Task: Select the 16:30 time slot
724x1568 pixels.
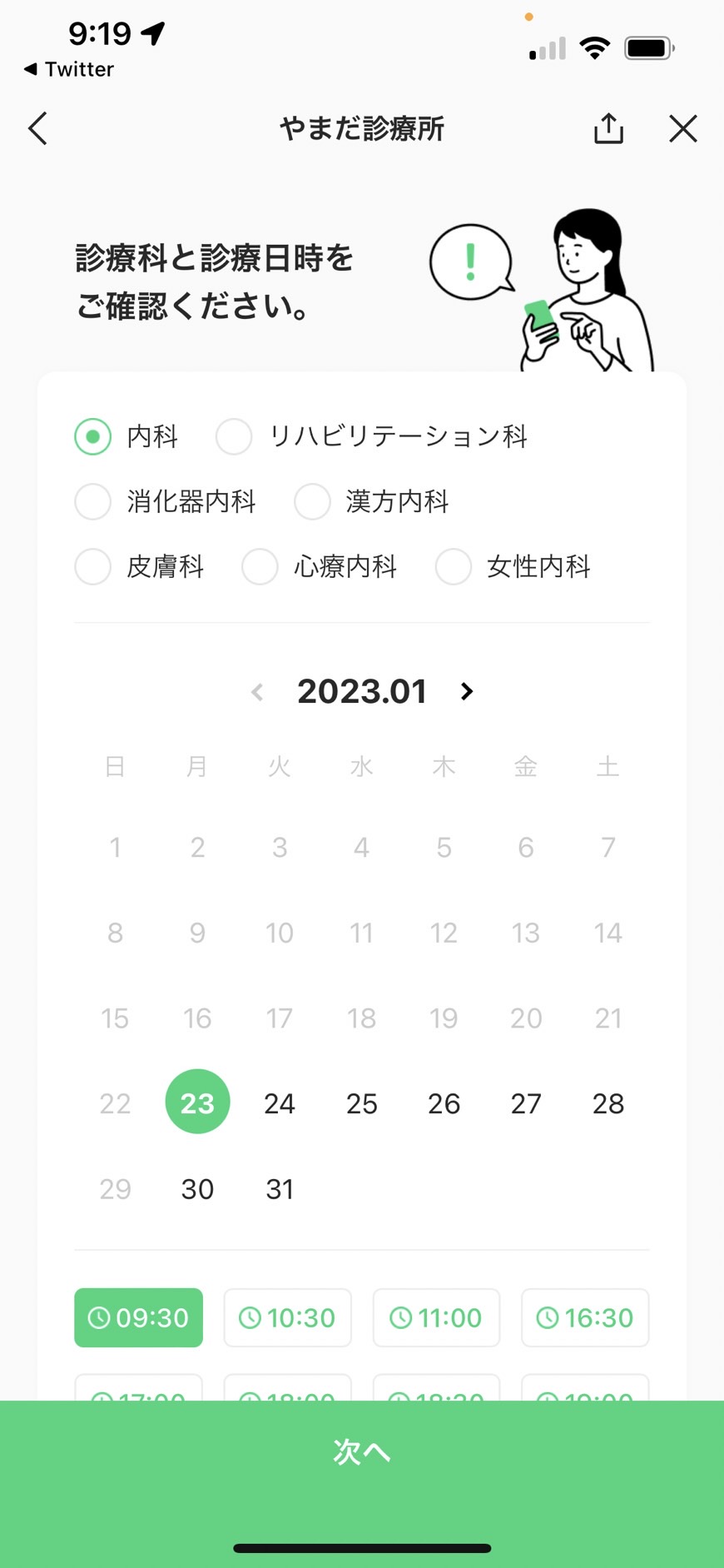Action: pos(585,1317)
